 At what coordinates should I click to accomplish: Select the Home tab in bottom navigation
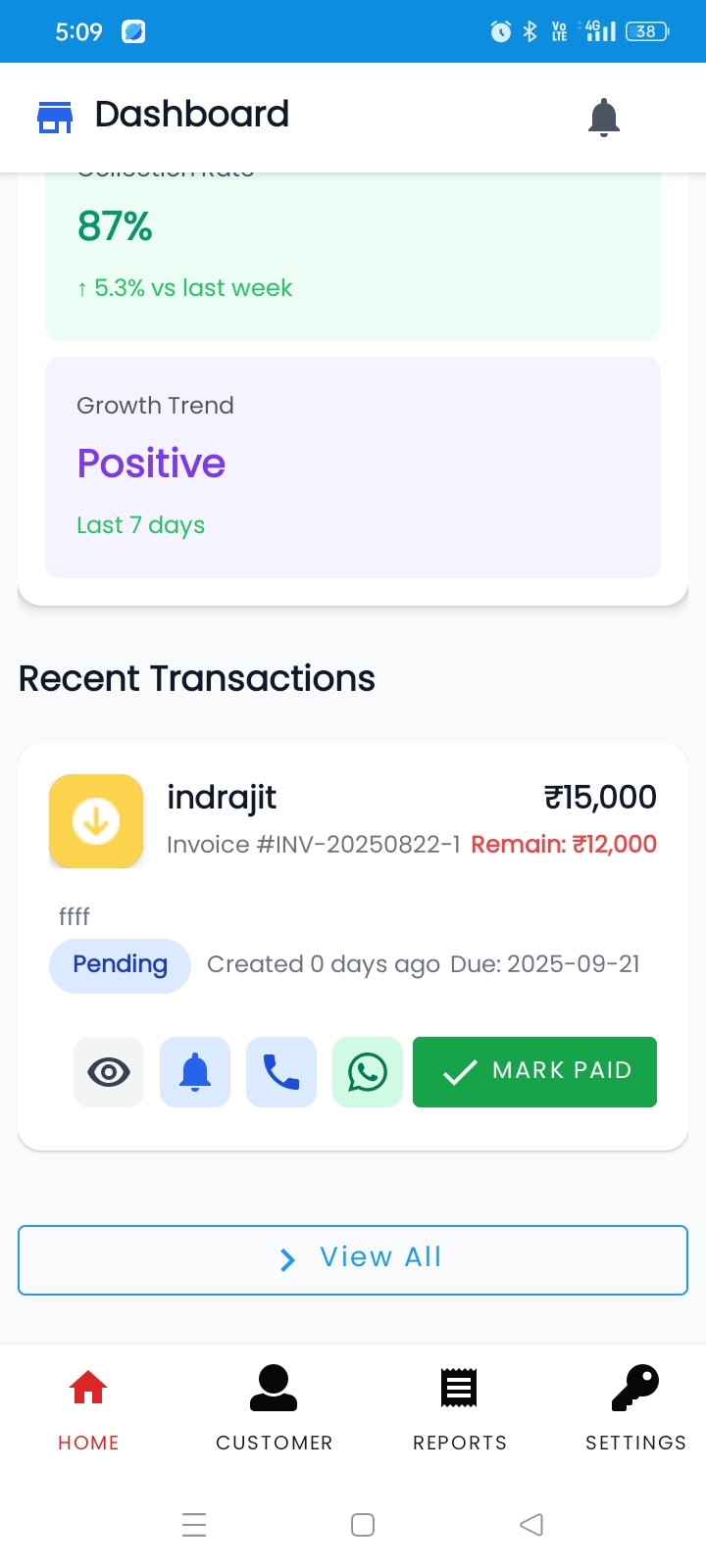(87, 1406)
